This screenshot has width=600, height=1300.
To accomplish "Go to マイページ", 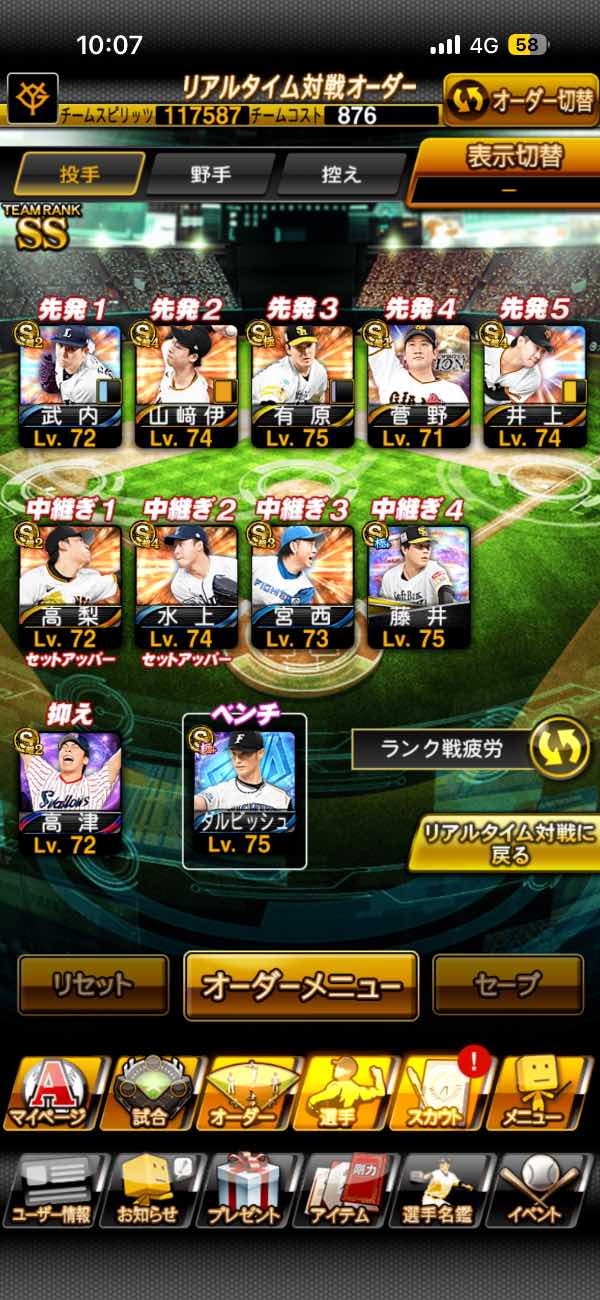I will coord(51,1094).
